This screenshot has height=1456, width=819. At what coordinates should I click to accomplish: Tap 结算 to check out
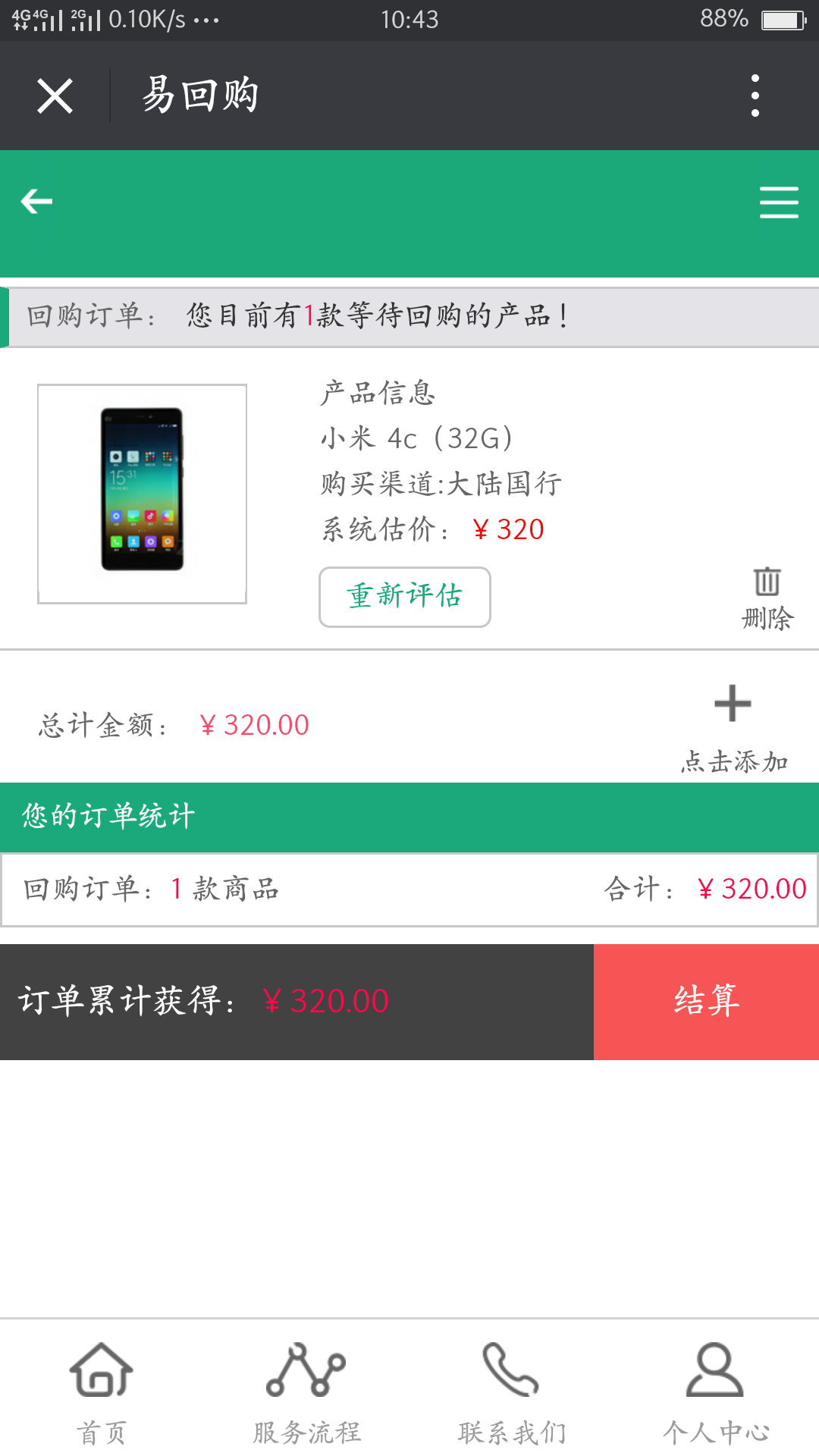click(x=706, y=1002)
